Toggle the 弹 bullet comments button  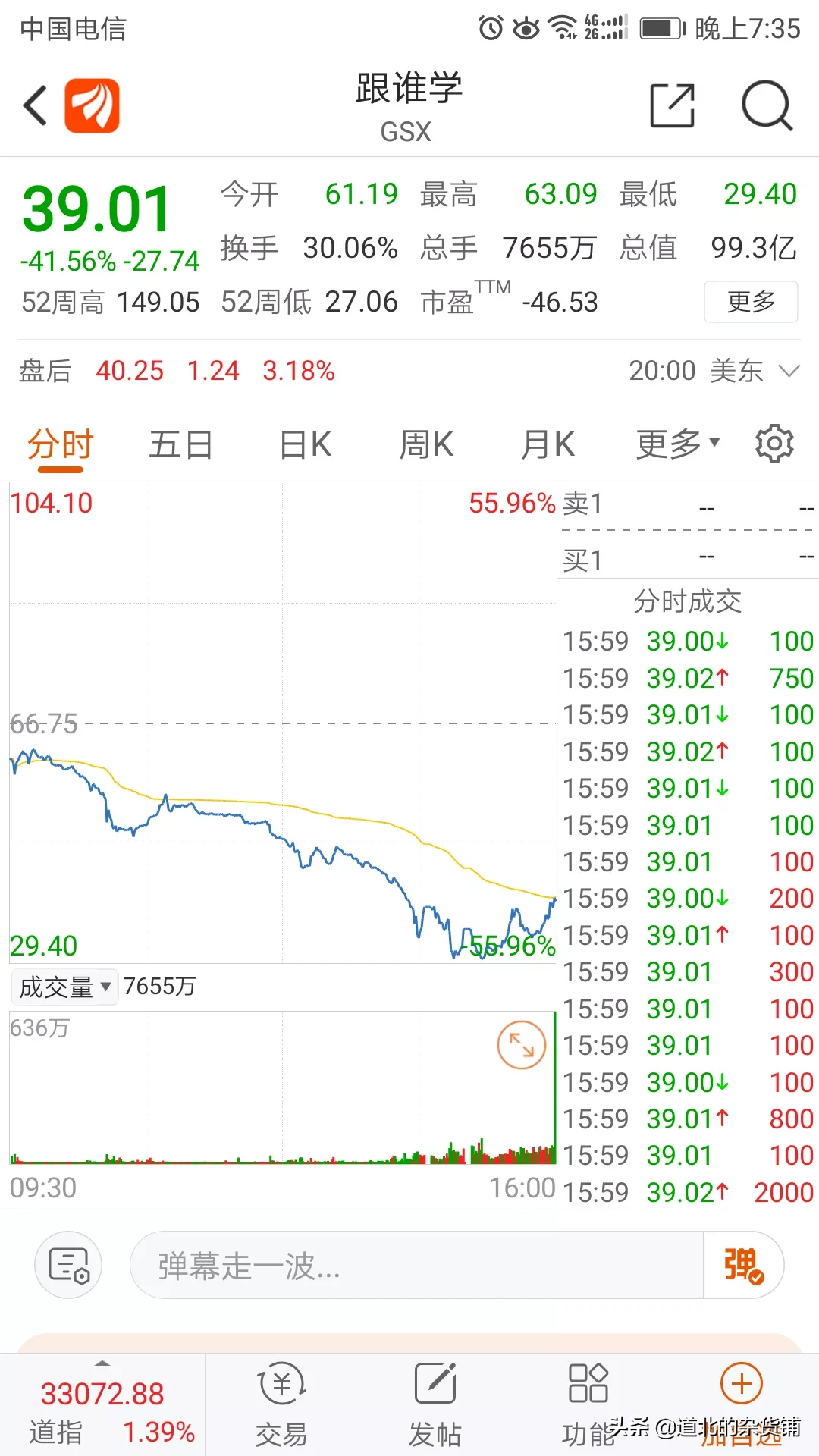coord(743,1265)
